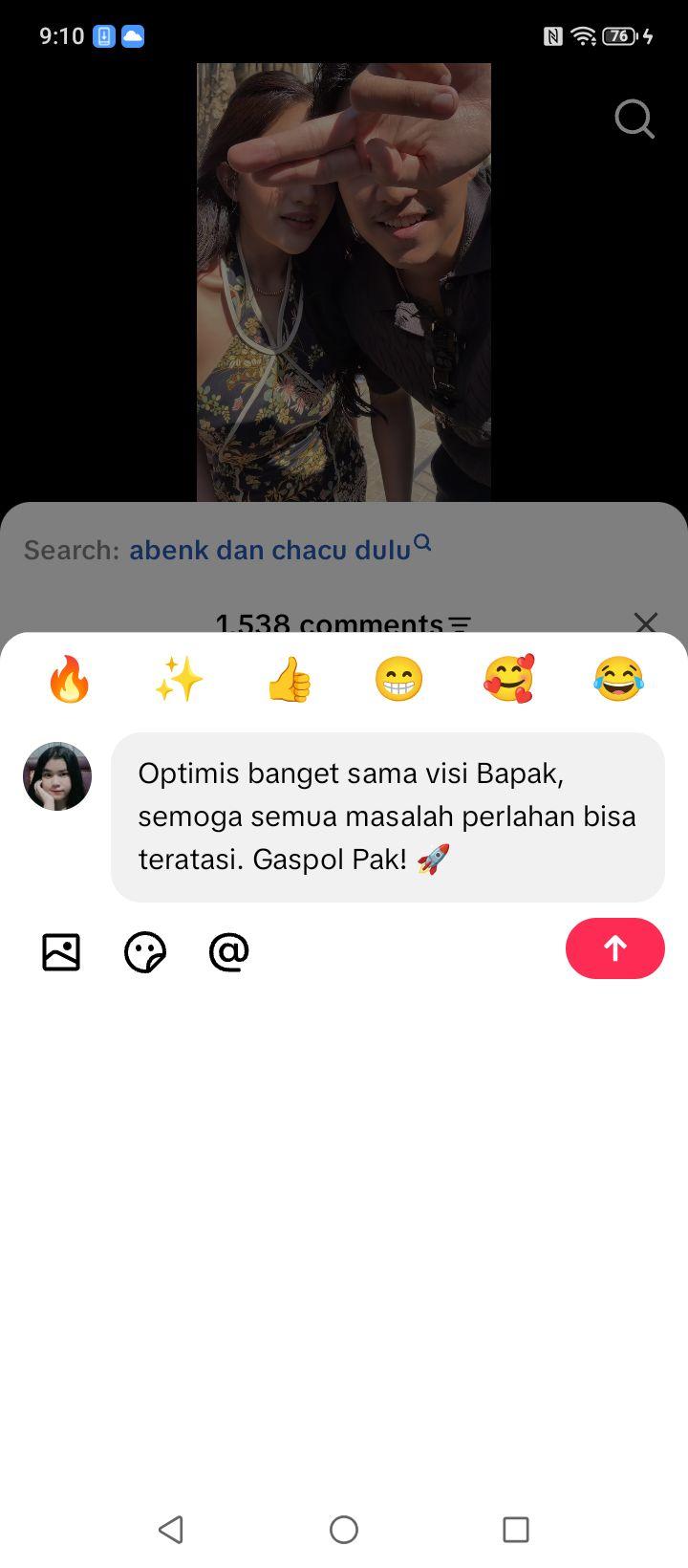
Task: Send the comment with the red arrow button
Action: pyautogui.click(x=614, y=948)
